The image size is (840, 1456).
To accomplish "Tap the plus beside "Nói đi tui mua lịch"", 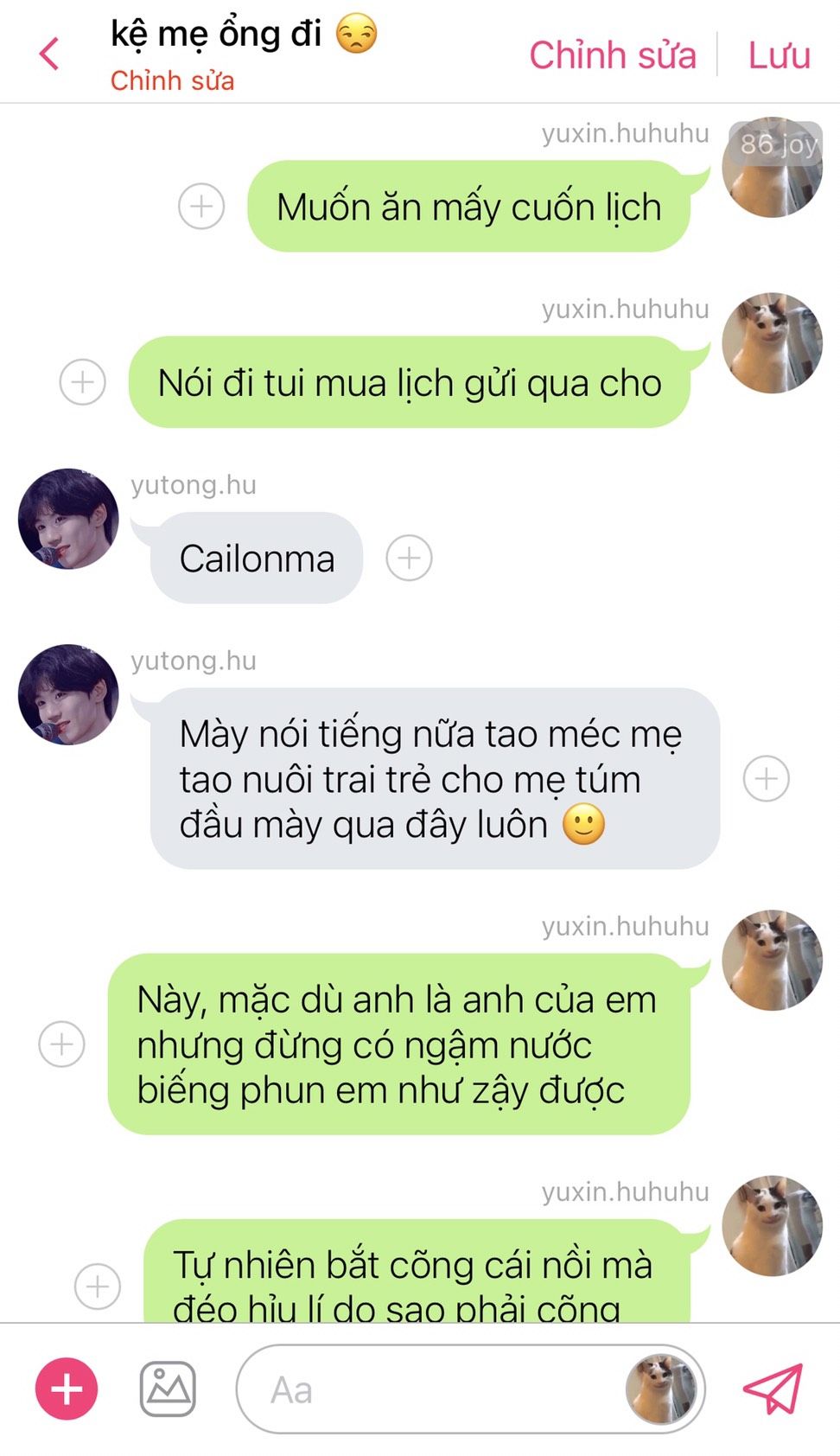I will tap(83, 382).
